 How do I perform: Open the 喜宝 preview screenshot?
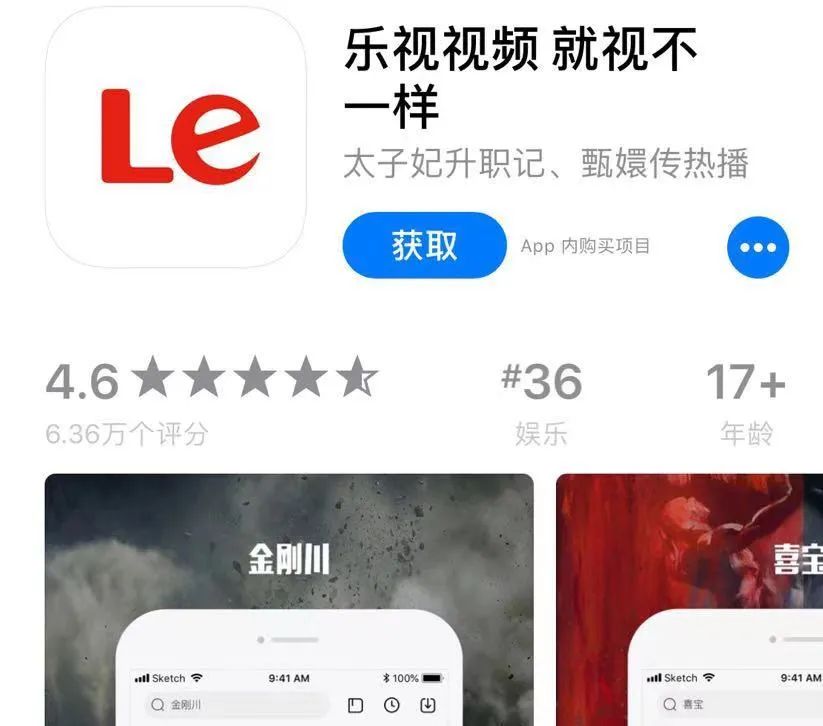click(x=690, y=600)
